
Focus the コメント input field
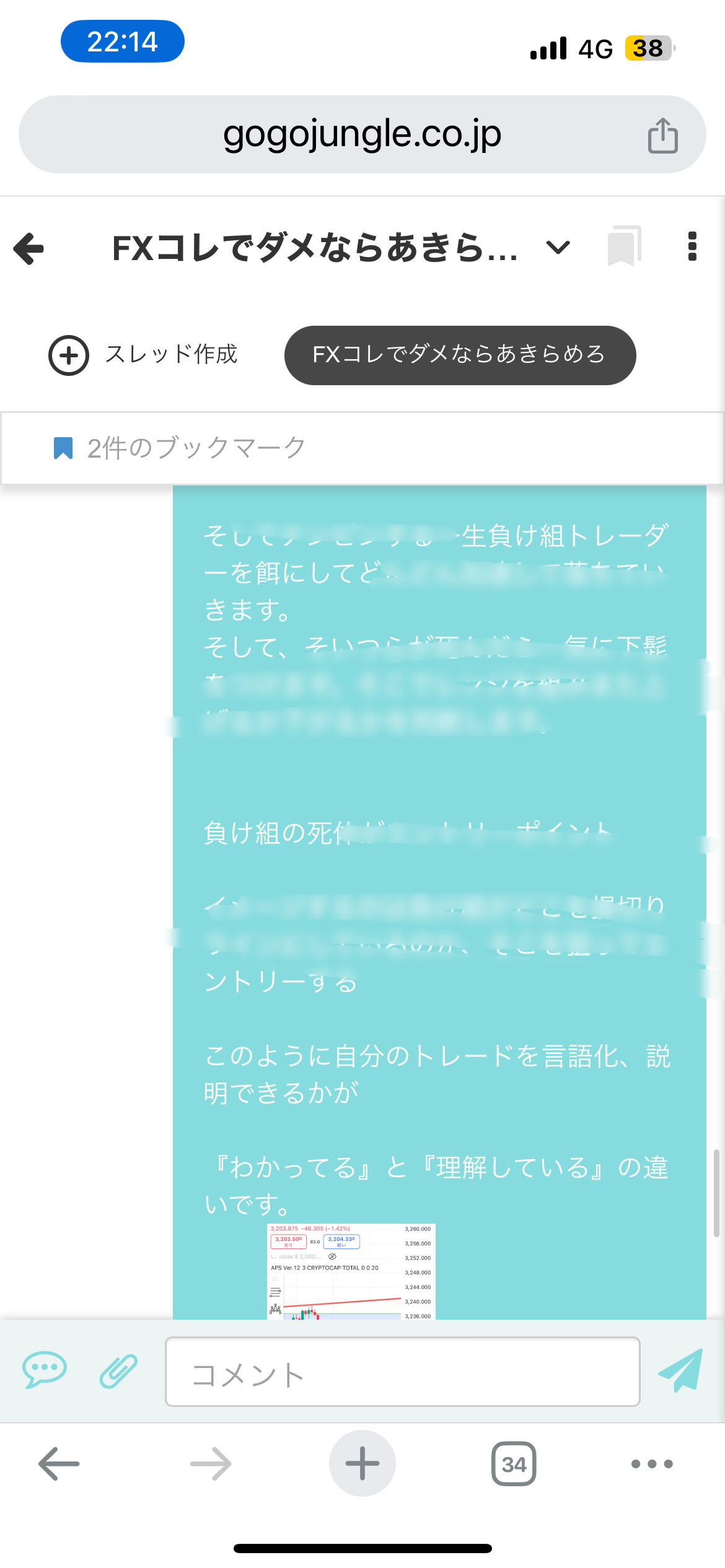point(402,1372)
